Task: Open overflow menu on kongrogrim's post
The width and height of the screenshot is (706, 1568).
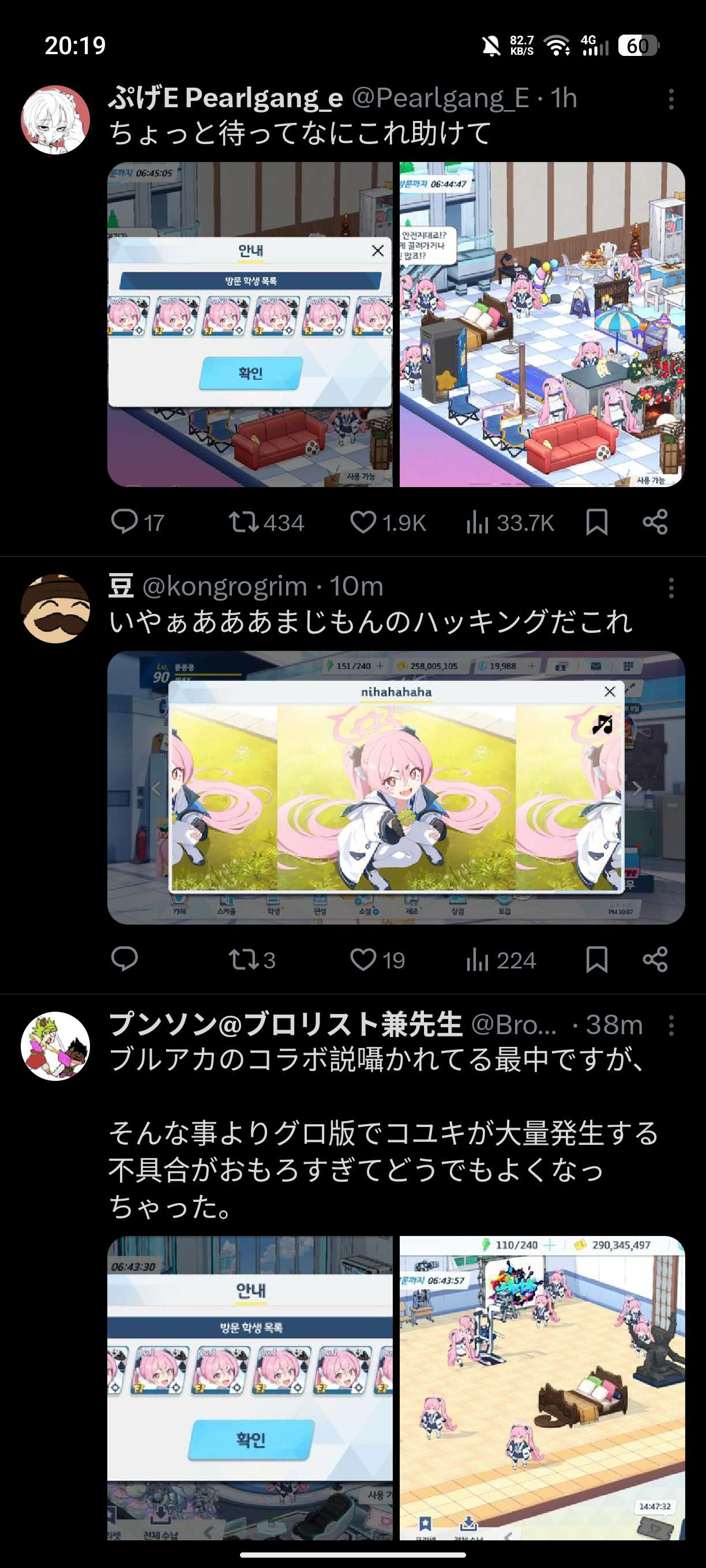Action: 671,588
